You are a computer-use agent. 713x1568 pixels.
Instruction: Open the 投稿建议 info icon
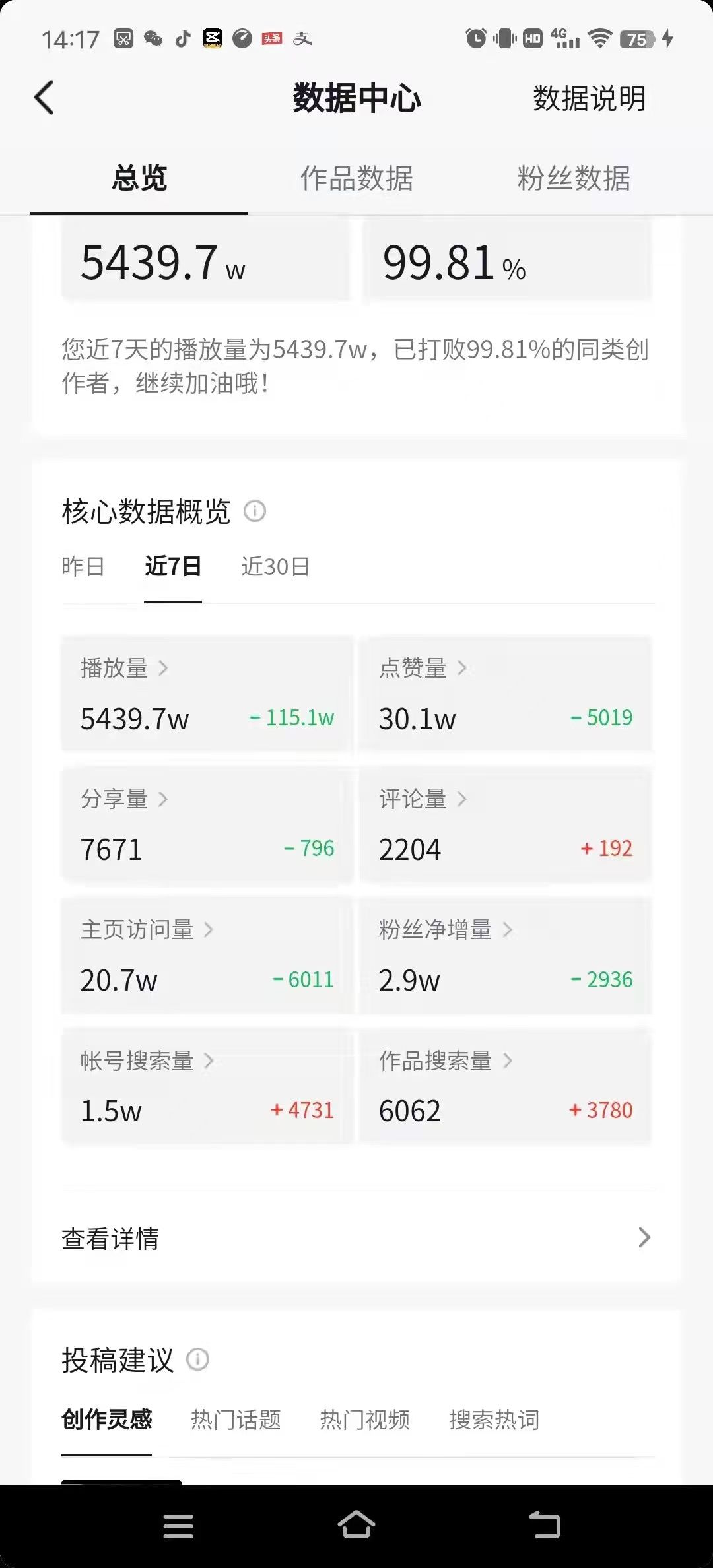coord(198,1359)
